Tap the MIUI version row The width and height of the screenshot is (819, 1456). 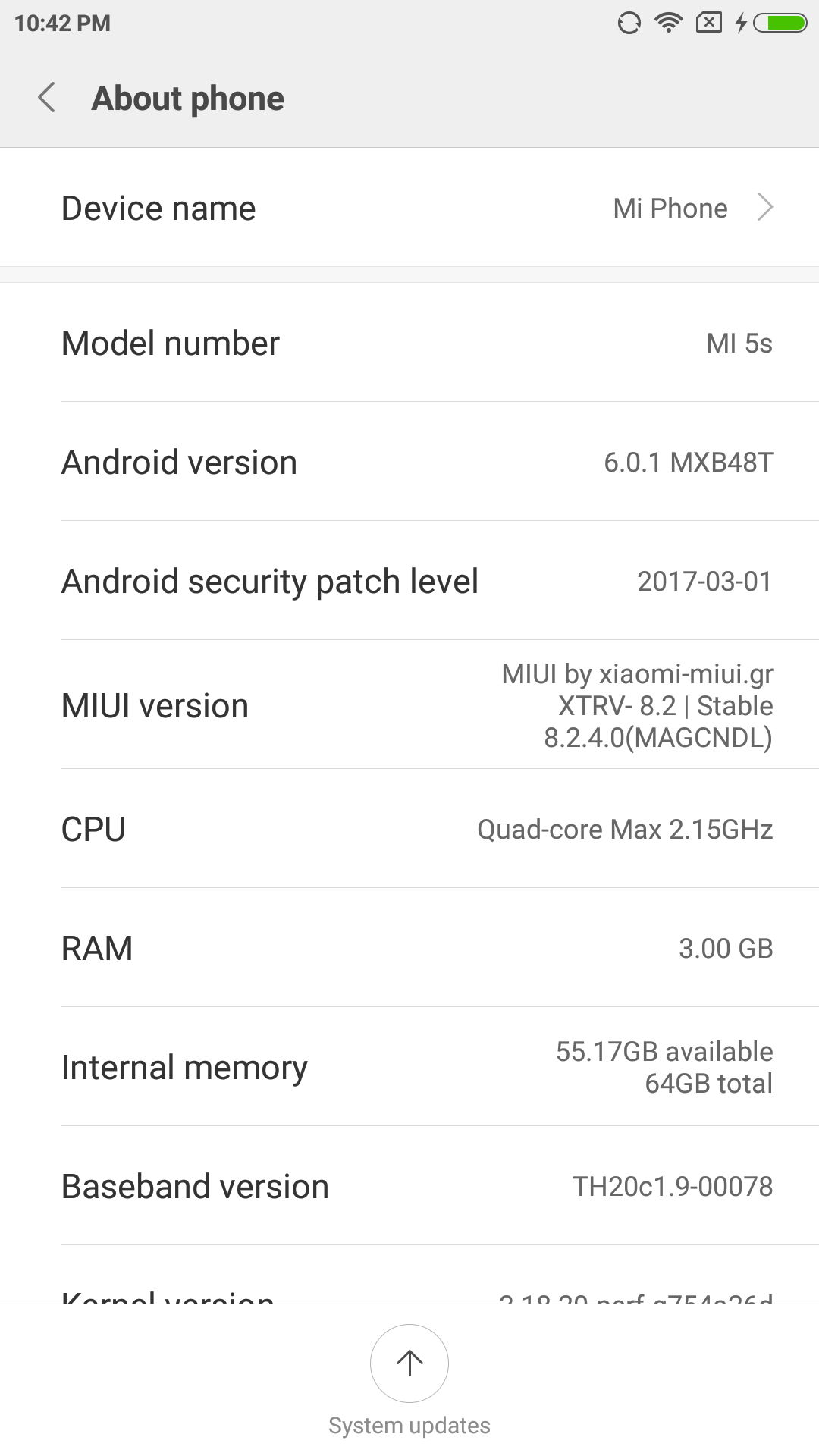[x=409, y=705]
